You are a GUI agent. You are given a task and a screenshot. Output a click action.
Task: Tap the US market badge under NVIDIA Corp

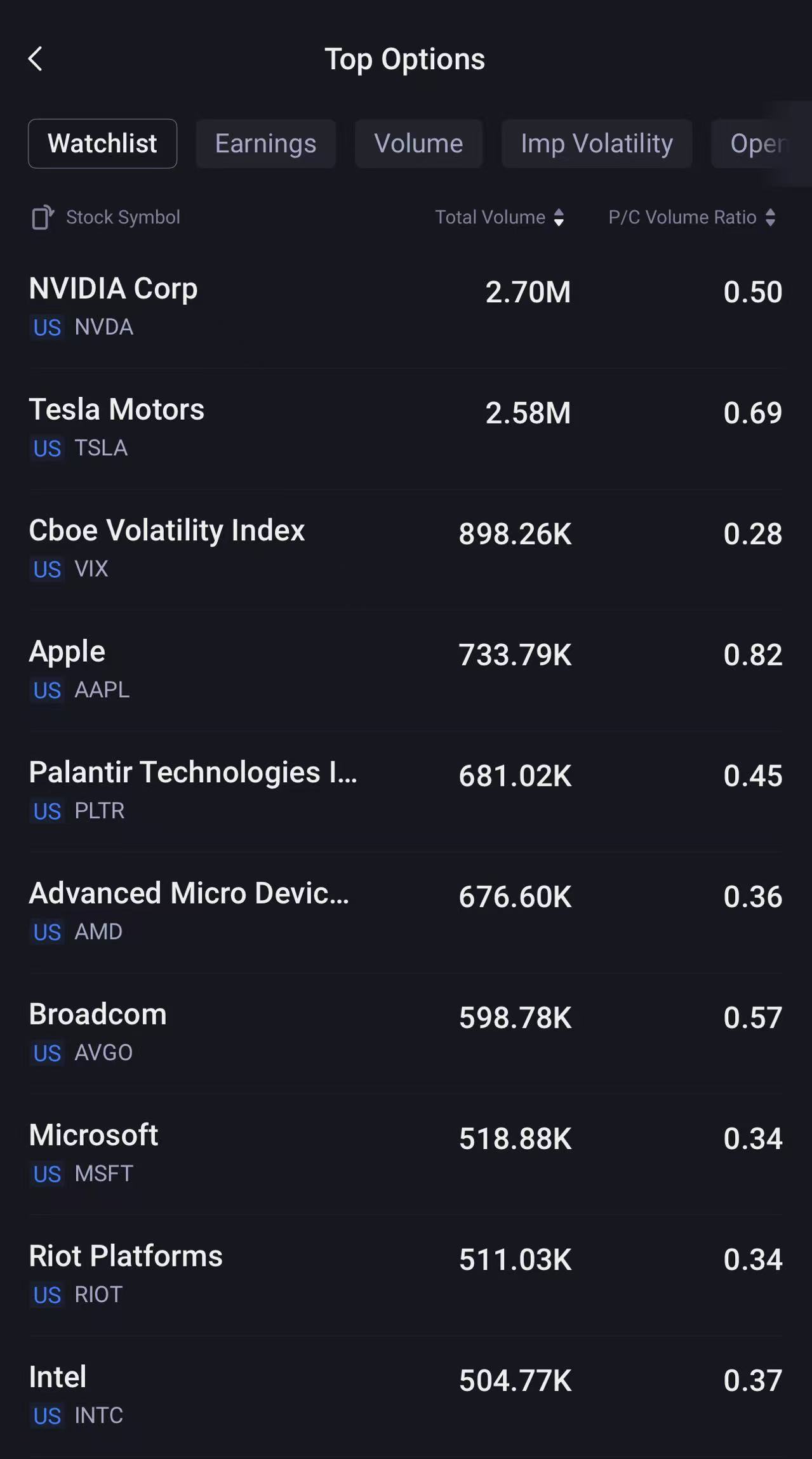coord(46,328)
